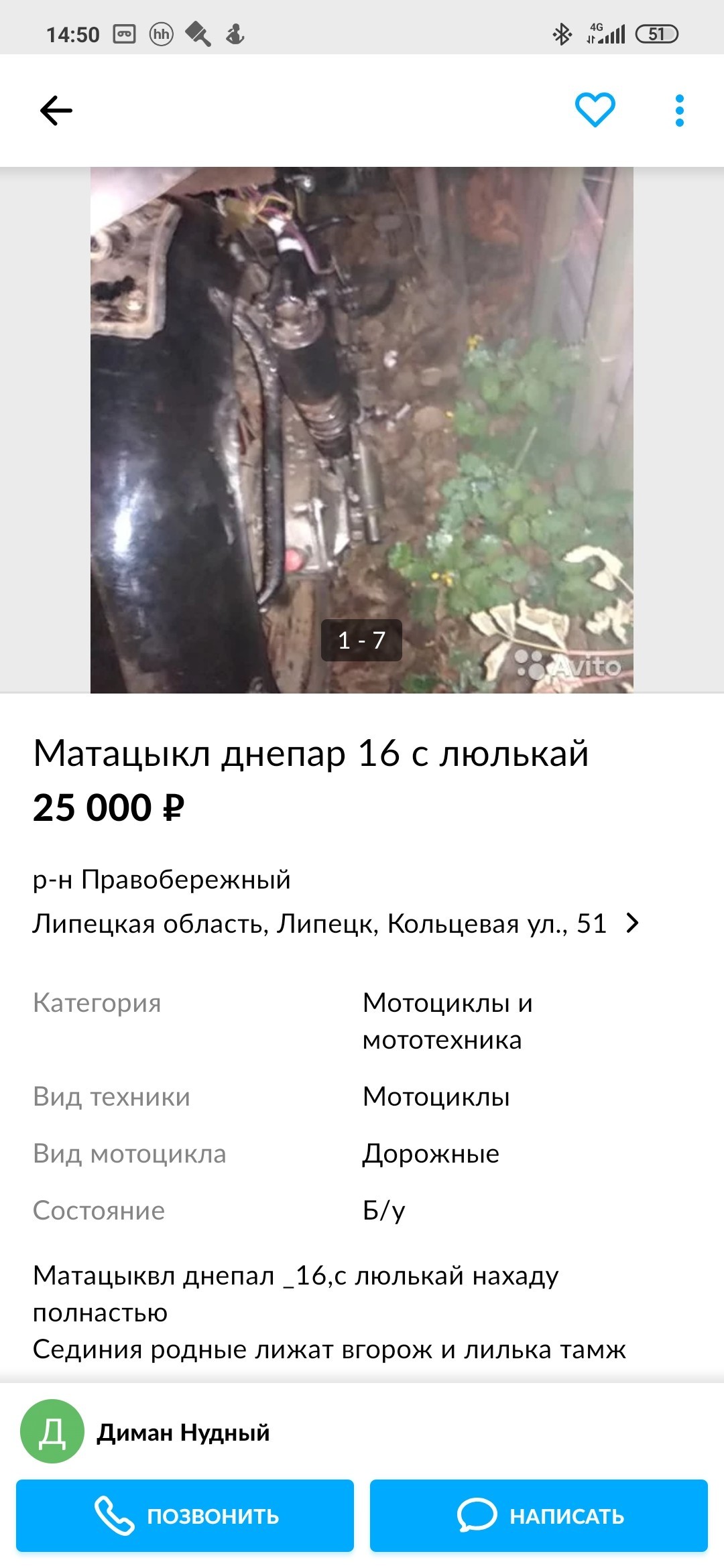Call the seller with Позвонить
724x1568 pixels.
point(185,1516)
